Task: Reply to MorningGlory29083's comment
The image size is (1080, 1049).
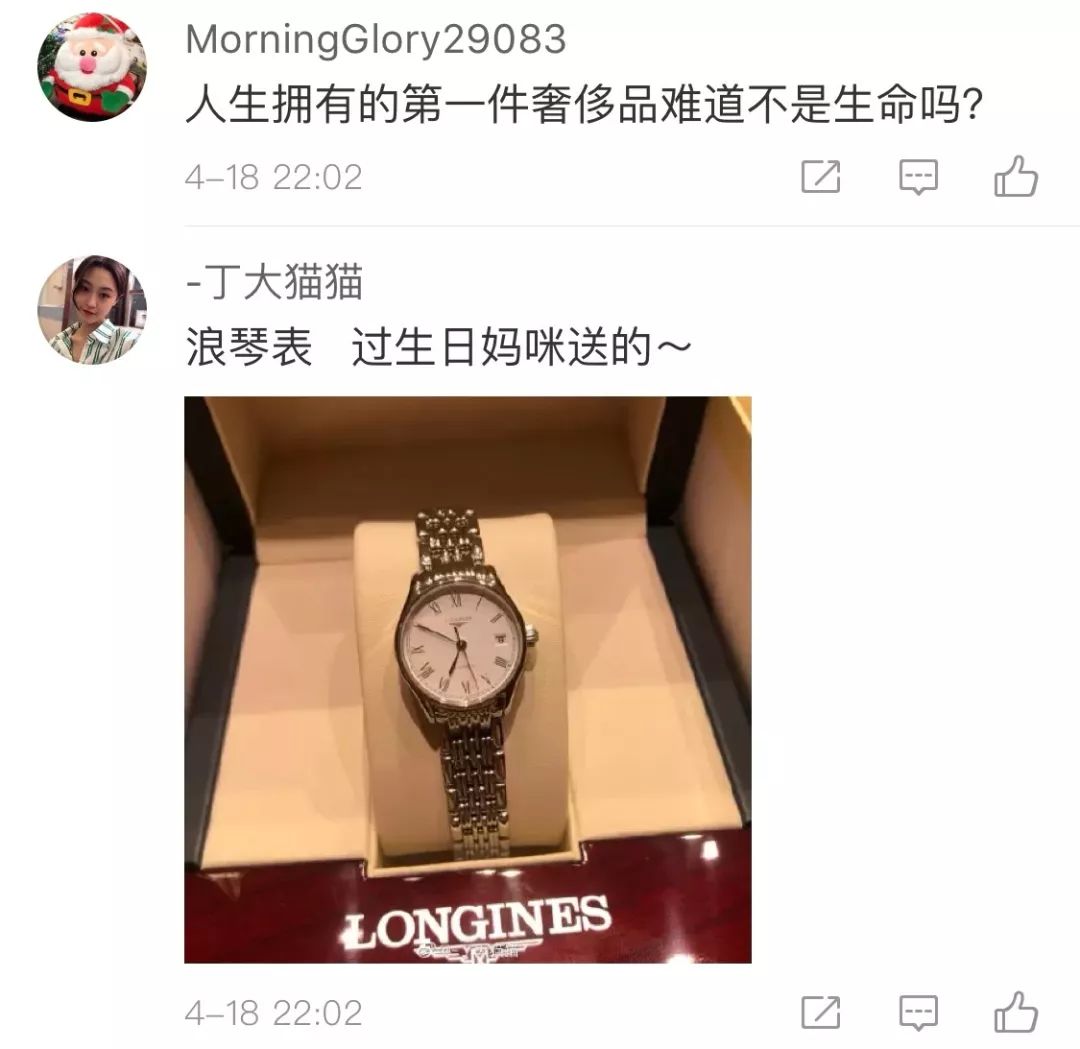Action: 918,178
